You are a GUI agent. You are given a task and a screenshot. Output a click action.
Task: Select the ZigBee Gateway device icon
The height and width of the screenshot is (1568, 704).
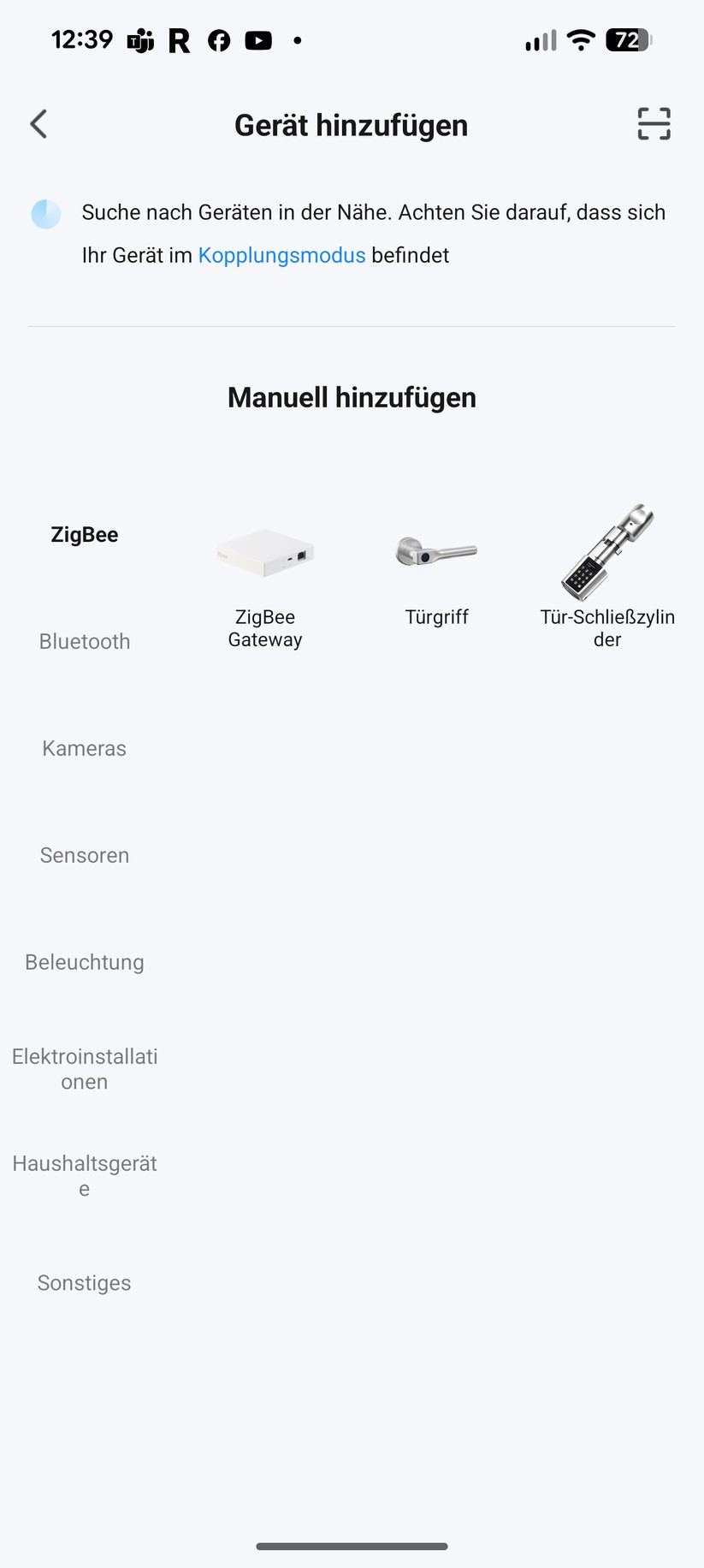tap(265, 552)
